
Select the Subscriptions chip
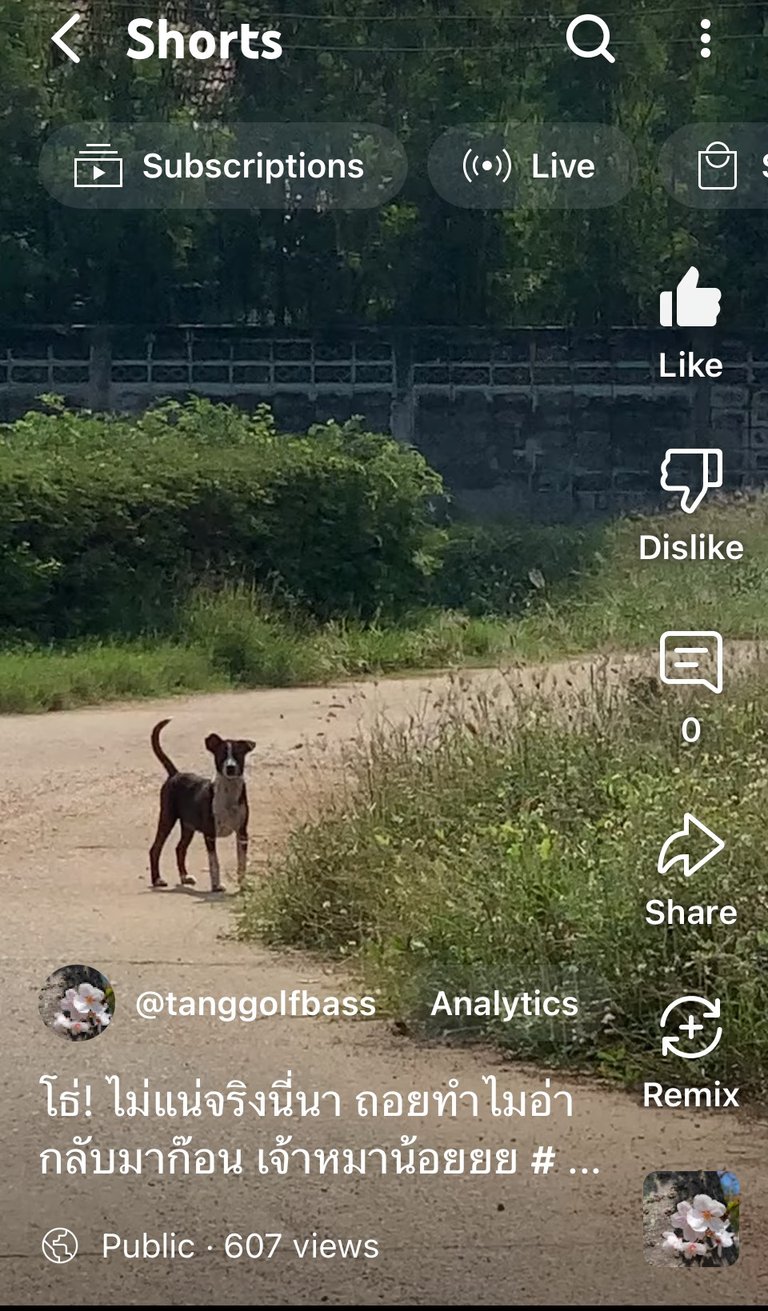pyautogui.click(x=223, y=166)
